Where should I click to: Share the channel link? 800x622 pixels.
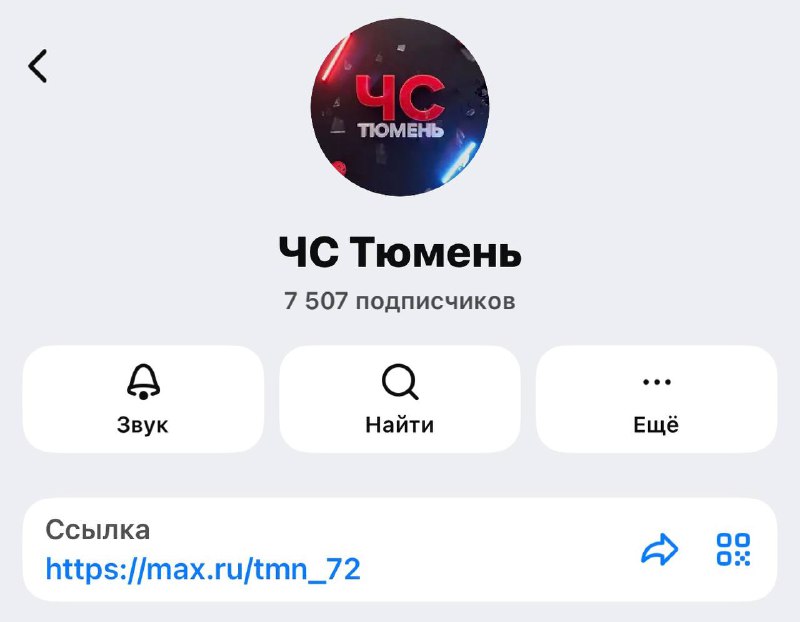pyautogui.click(x=660, y=550)
